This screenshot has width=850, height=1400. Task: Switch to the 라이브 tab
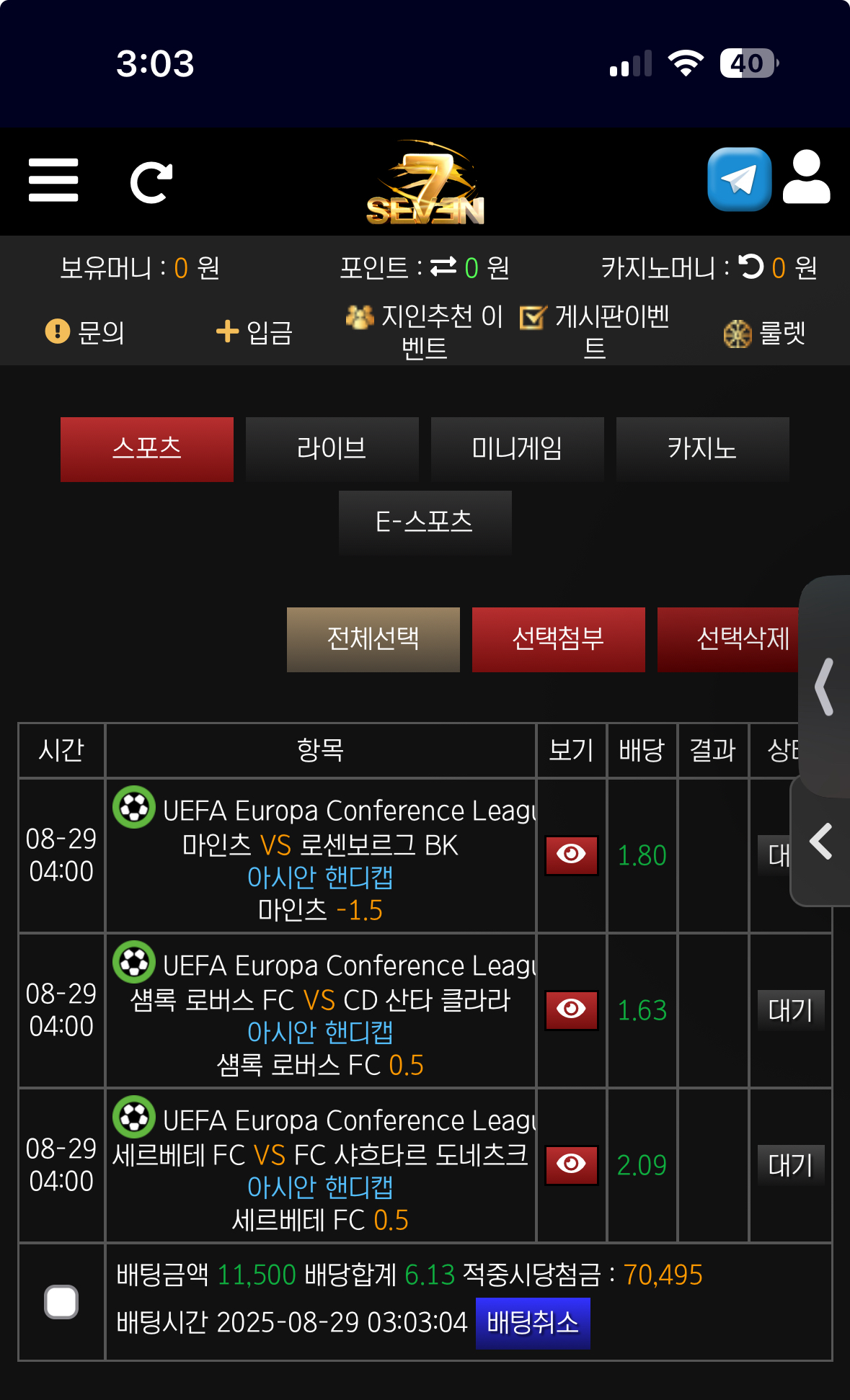coord(332,449)
